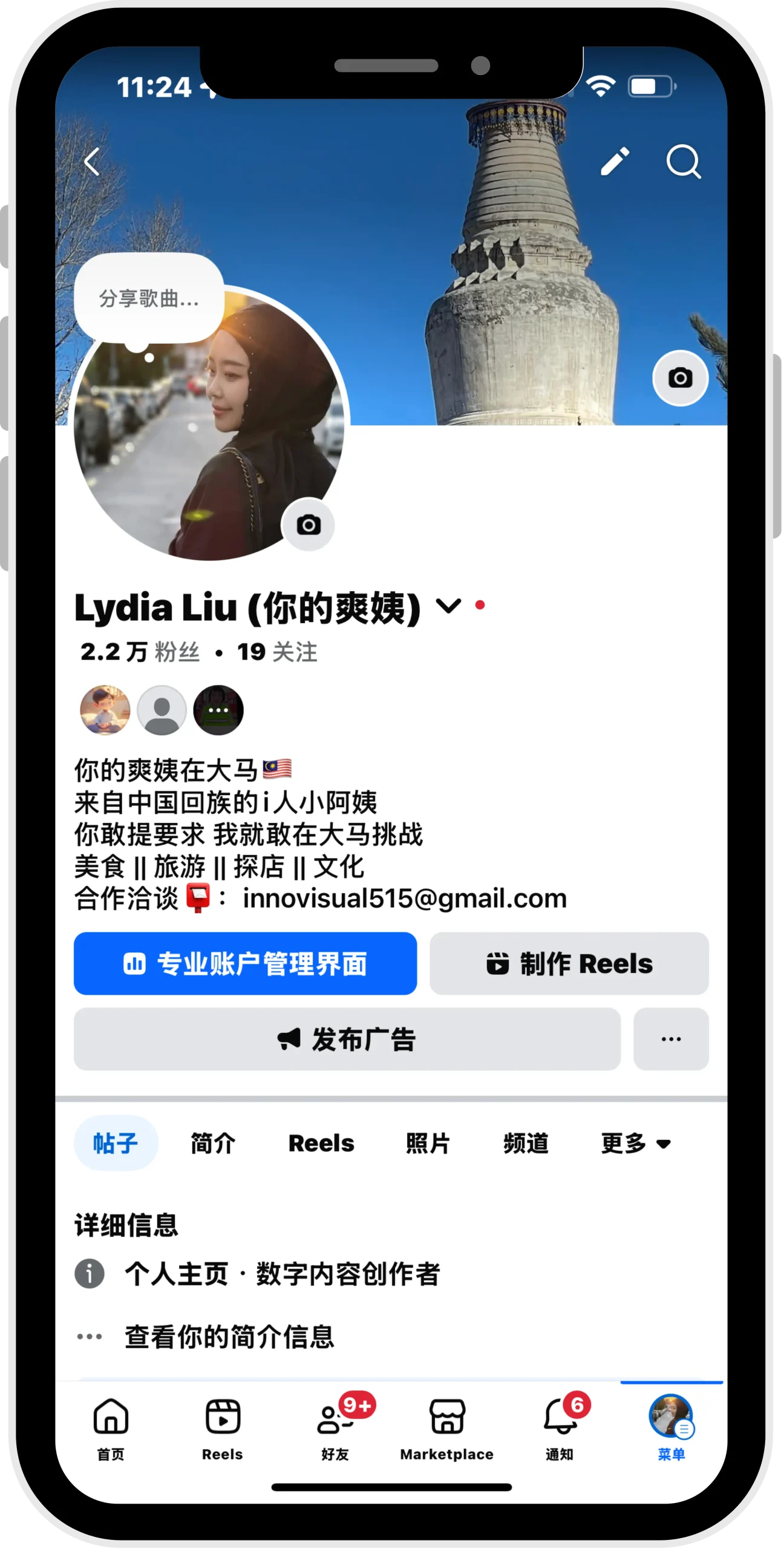
Task: Open 专业账户管理界面 dashboard
Action: coord(245,963)
